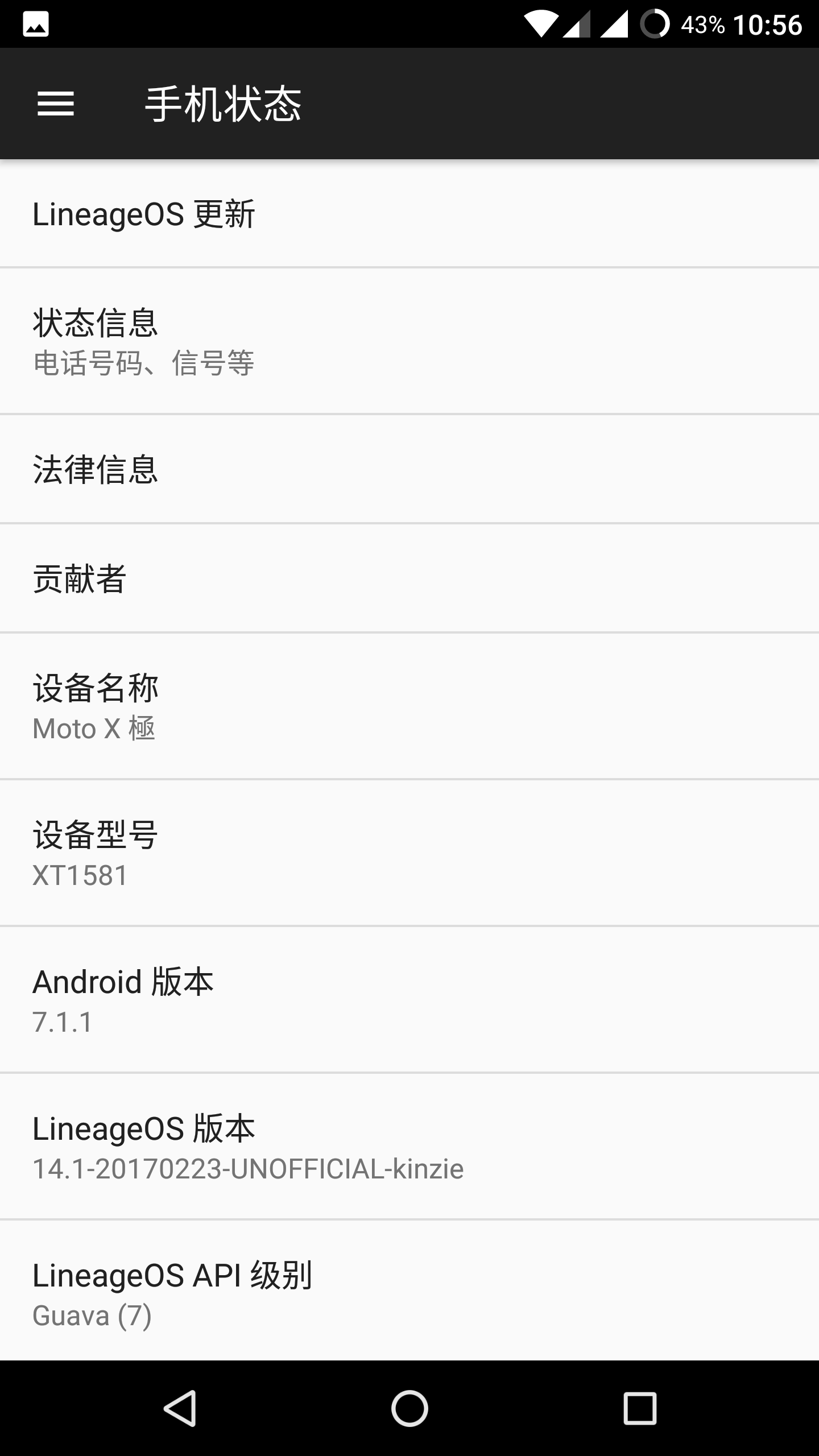Tap 设备型号 XT1581 row
819x1456 pixels.
409,853
